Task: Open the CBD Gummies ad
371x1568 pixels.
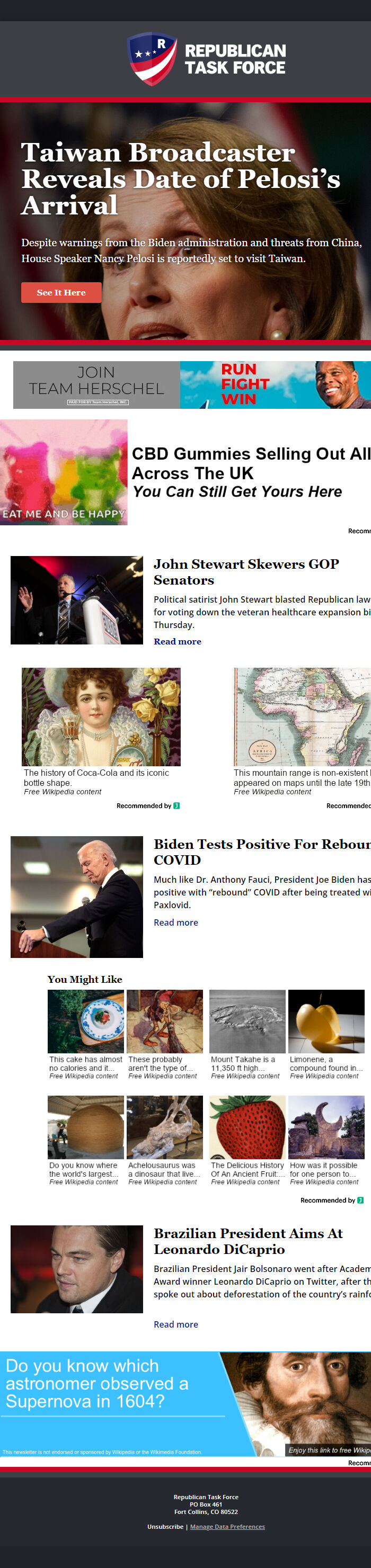Action: point(250,472)
